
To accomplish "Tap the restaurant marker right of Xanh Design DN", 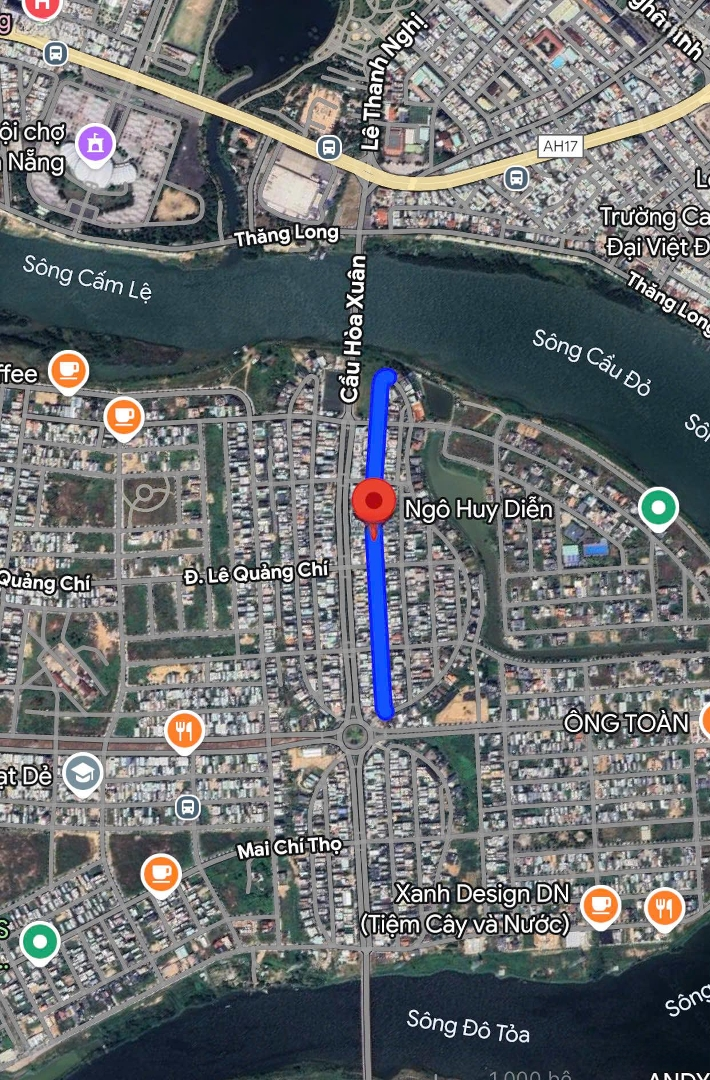I will 665,907.
